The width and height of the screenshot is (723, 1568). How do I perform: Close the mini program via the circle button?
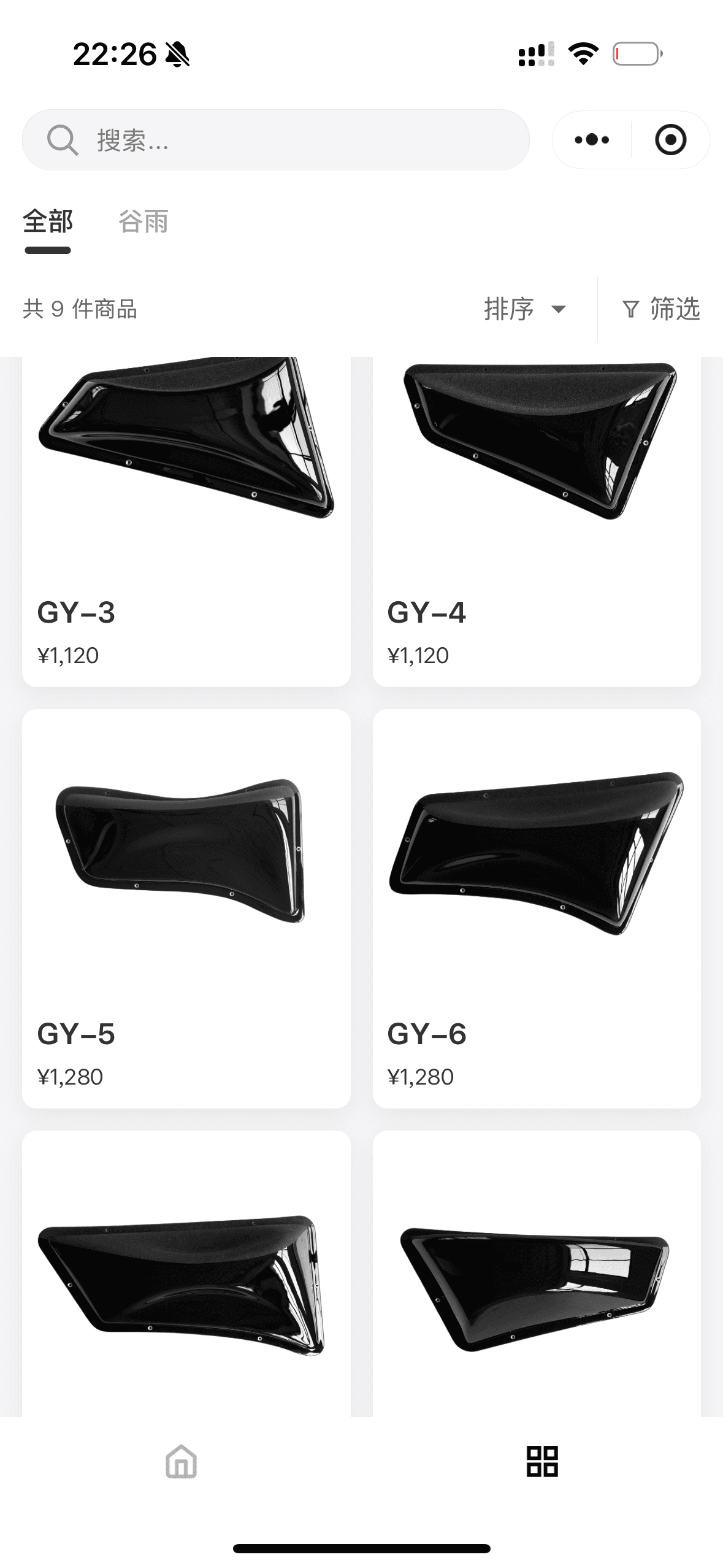tap(670, 140)
